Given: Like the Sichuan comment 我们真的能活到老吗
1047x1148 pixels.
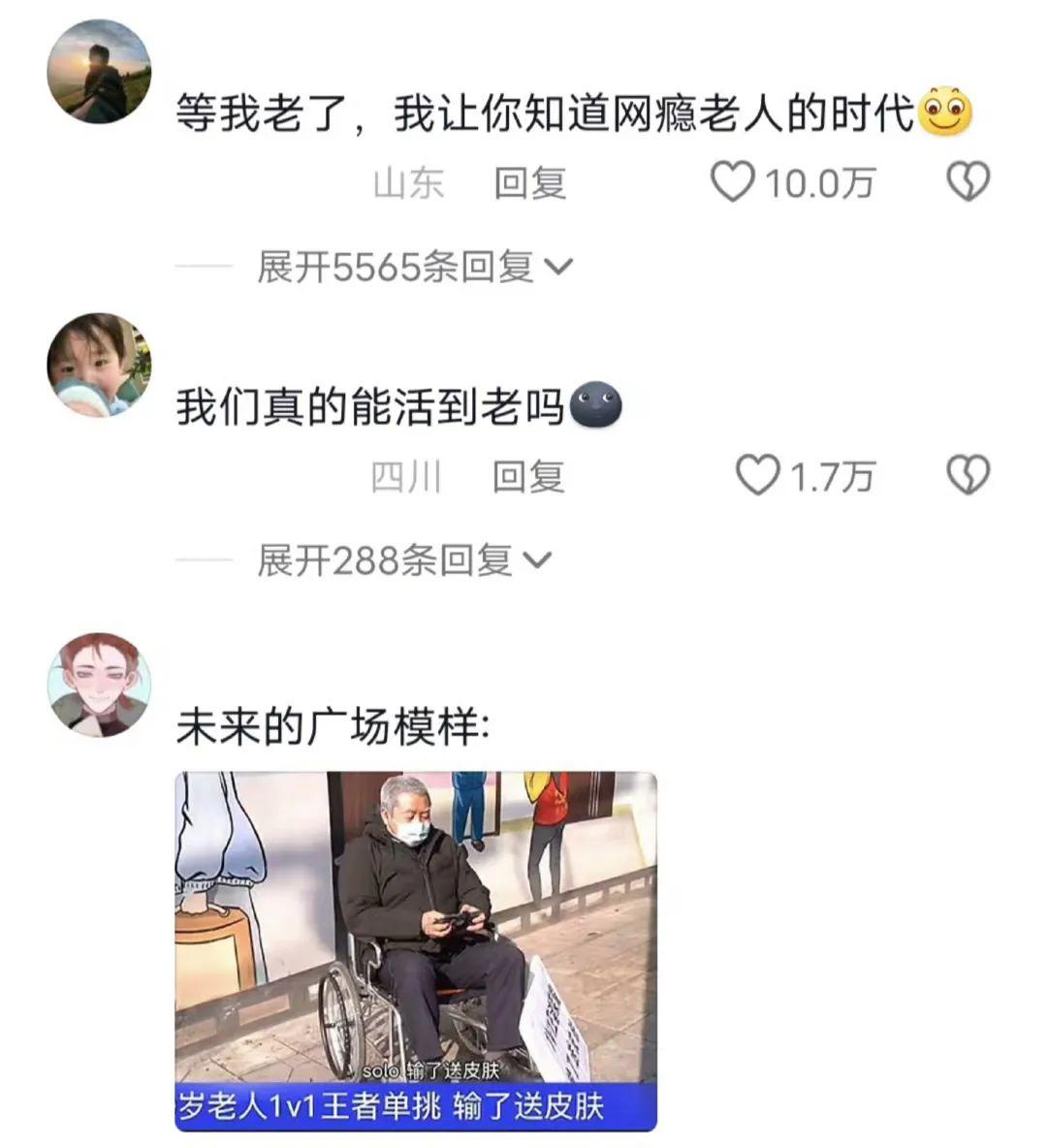Looking at the screenshot, I should click(758, 476).
